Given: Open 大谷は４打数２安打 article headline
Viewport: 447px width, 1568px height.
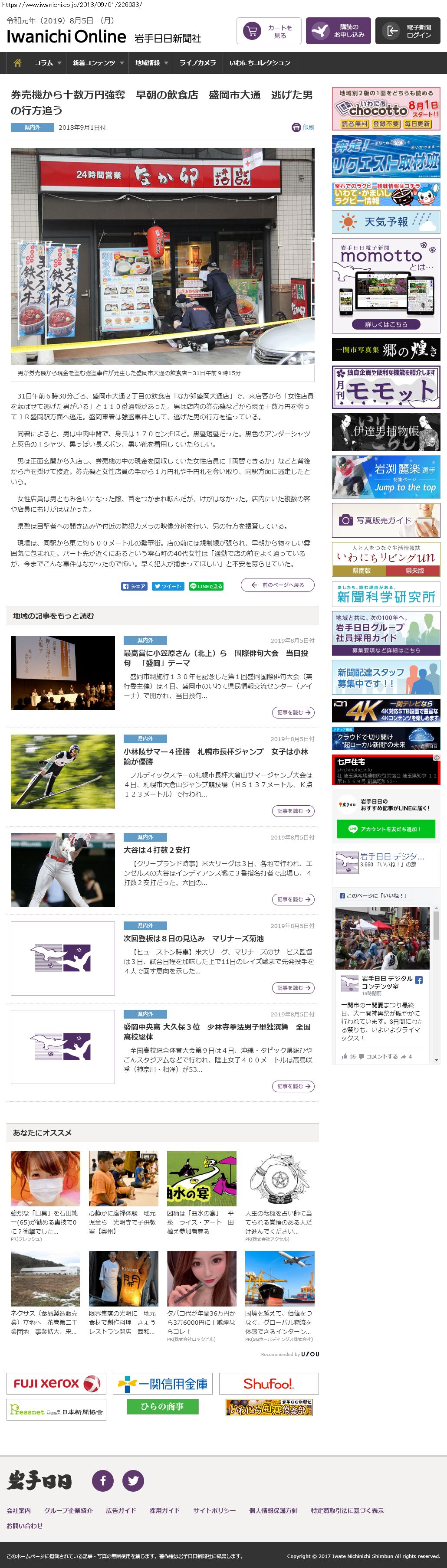Looking at the screenshot, I should pyautogui.click(x=157, y=850).
